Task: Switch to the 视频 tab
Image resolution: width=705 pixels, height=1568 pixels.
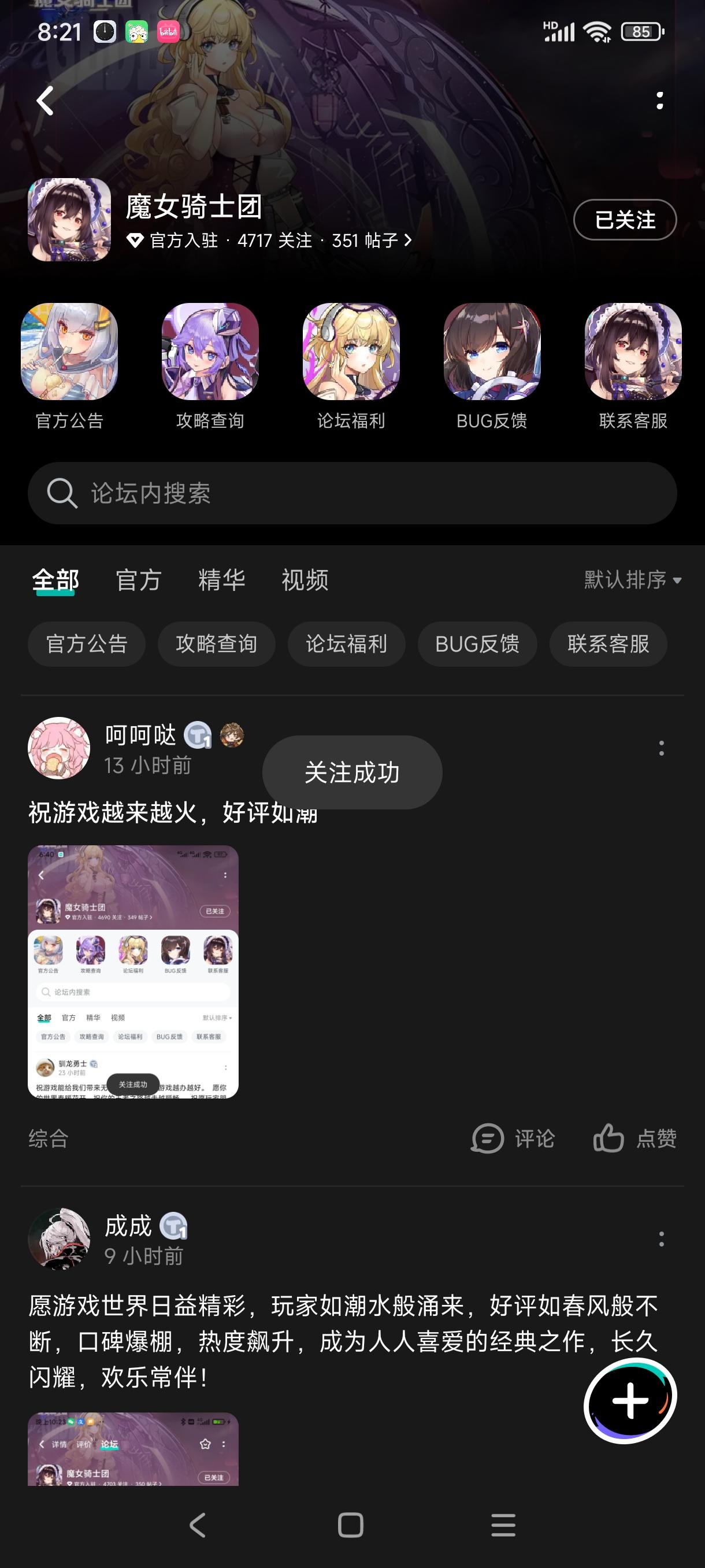Action: point(304,580)
